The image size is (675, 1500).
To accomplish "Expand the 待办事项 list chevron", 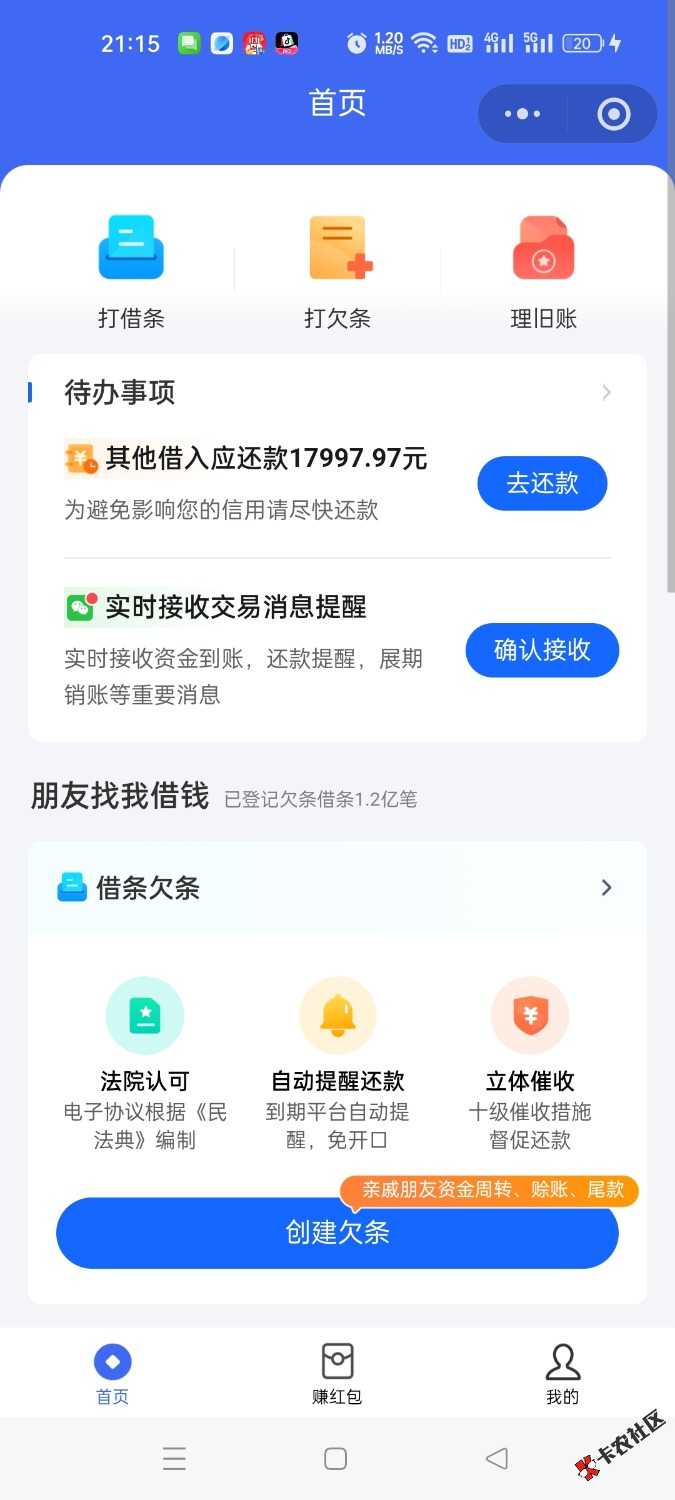I will click(606, 393).
